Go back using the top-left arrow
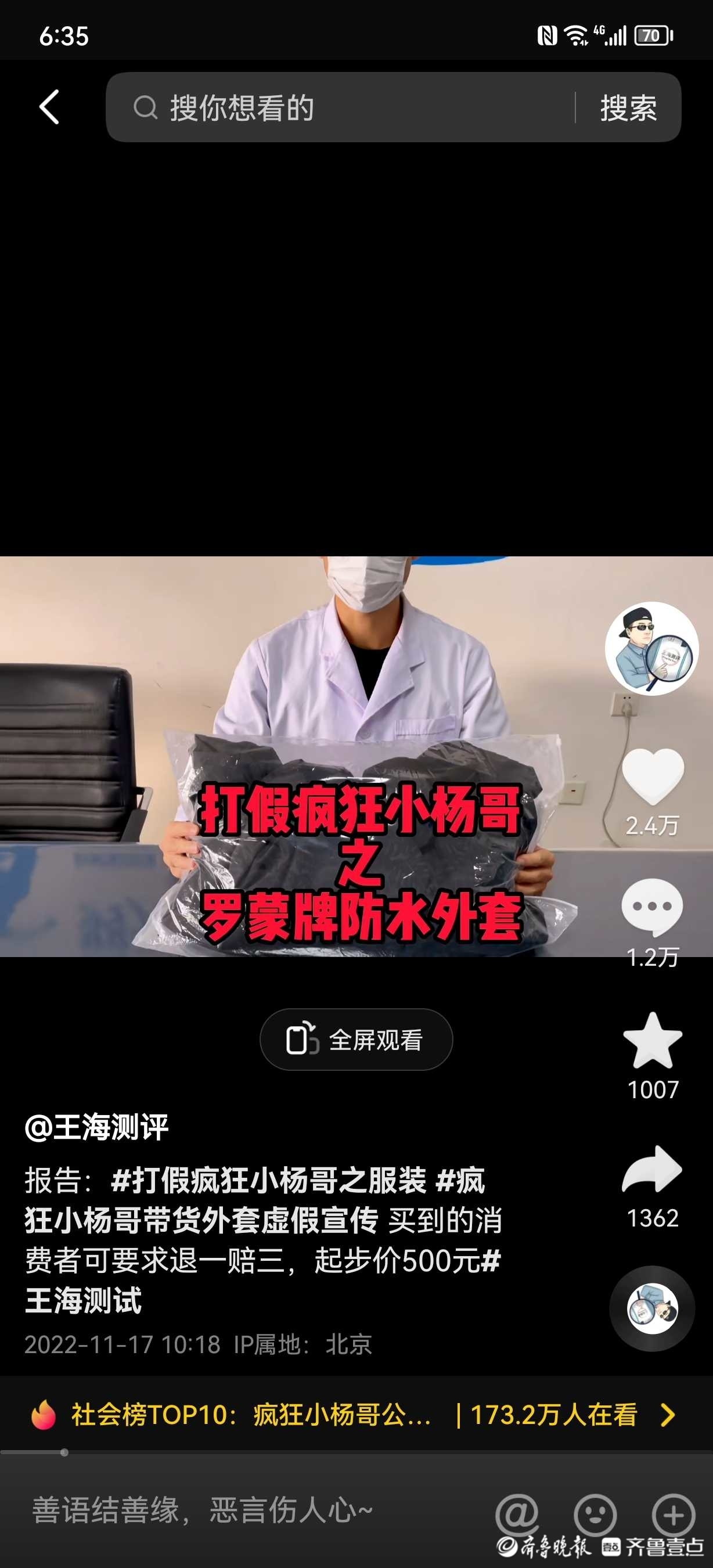The image size is (713, 1568). coord(50,107)
